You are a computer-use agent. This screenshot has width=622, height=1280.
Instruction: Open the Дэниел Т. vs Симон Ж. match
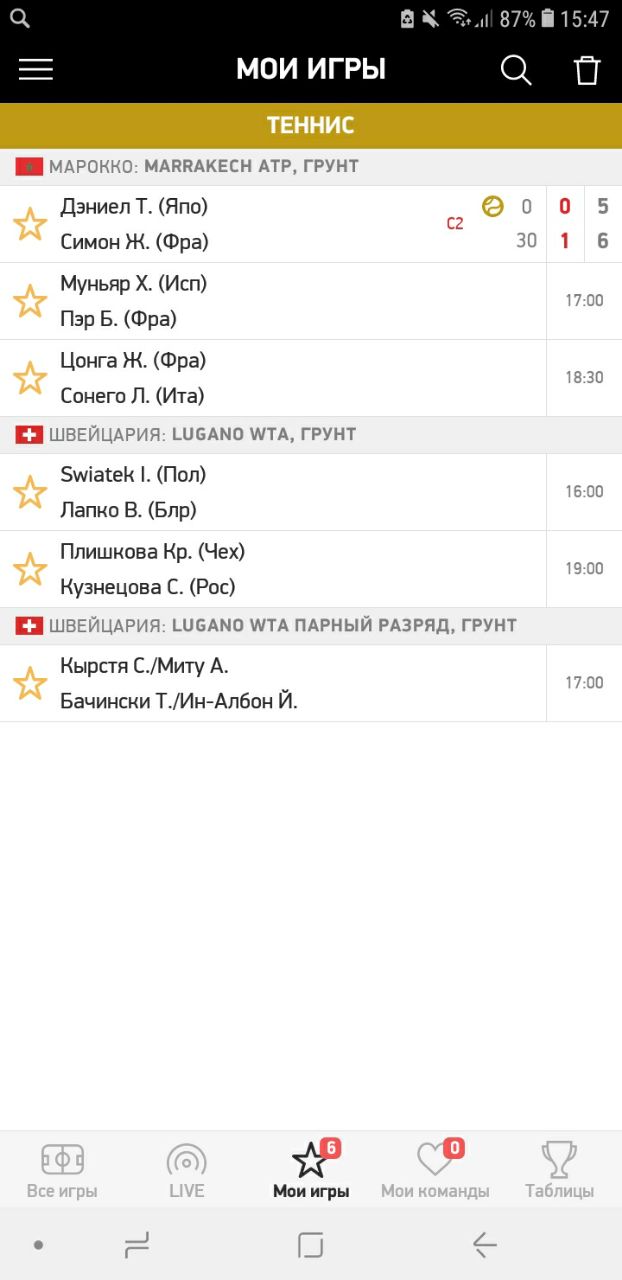point(250,224)
